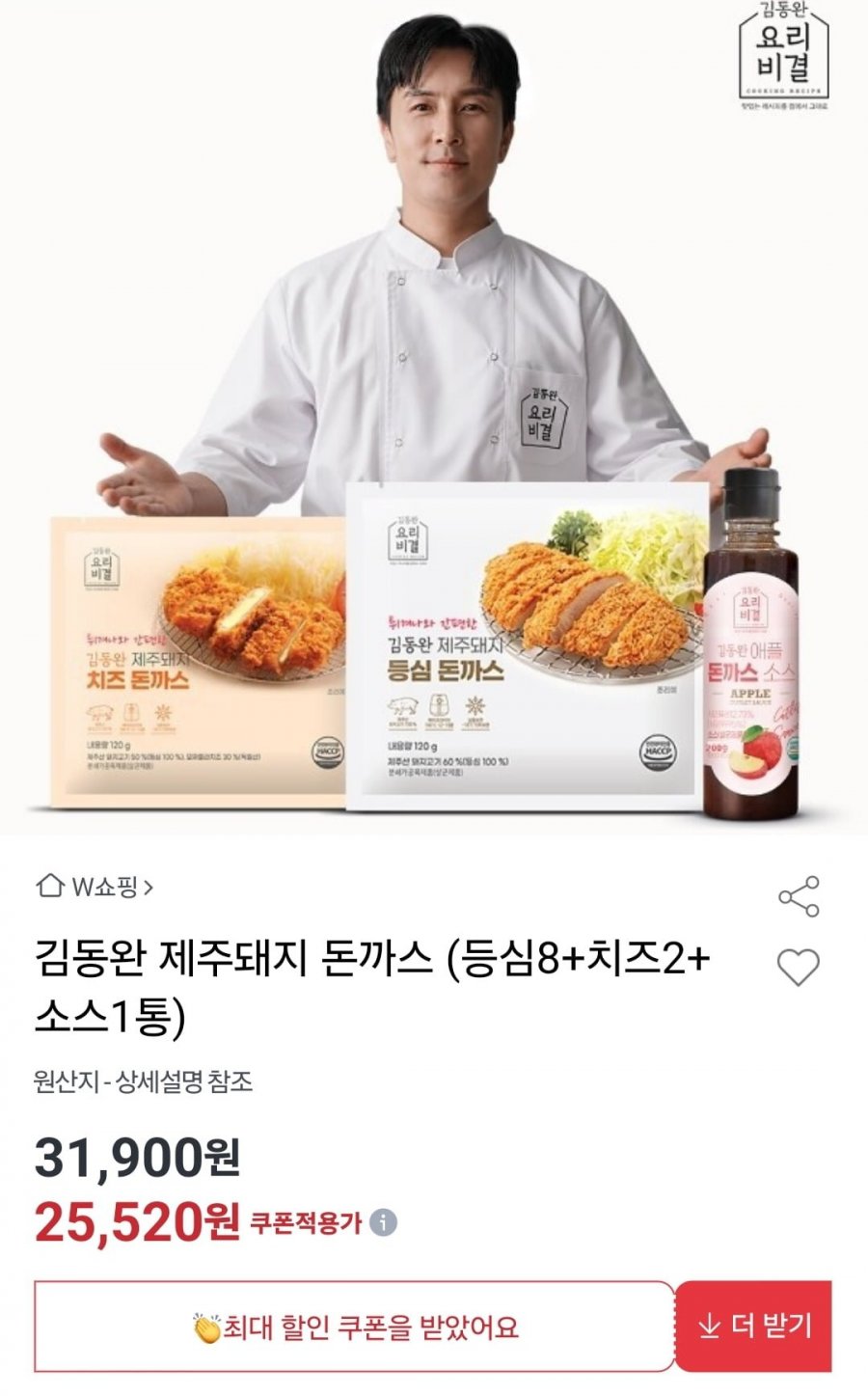Tap the 최대 할인 쿠폰 banner
This screenshot has height=1396, width=868.
355,1327
